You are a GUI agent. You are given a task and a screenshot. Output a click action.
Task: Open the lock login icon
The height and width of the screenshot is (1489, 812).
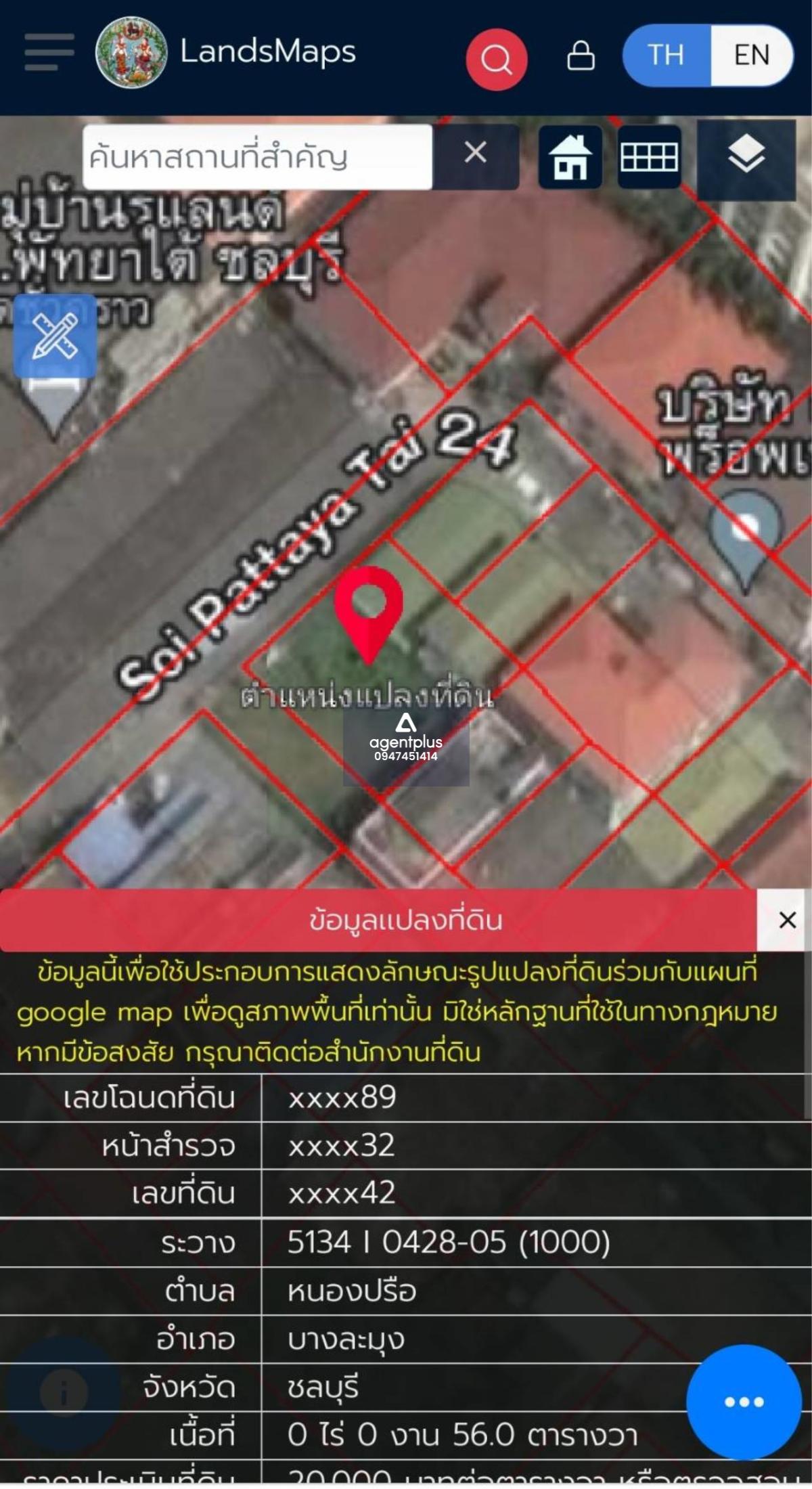pos(581,55)
